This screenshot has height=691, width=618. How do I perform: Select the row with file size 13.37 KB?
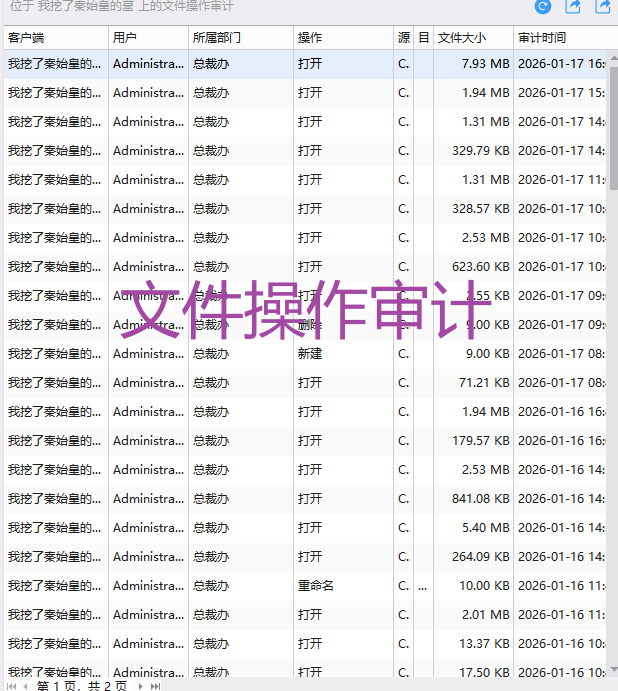(300, 644)
